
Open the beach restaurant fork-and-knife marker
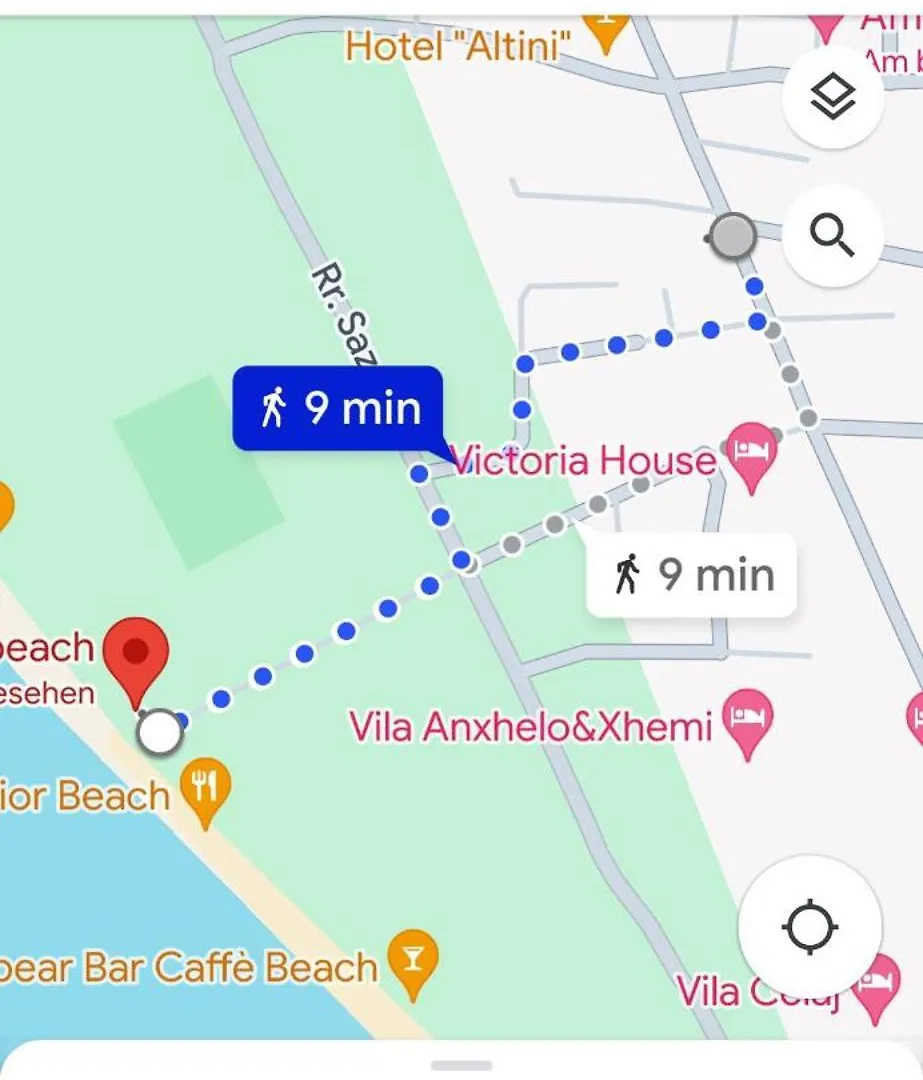coord(205,790)
